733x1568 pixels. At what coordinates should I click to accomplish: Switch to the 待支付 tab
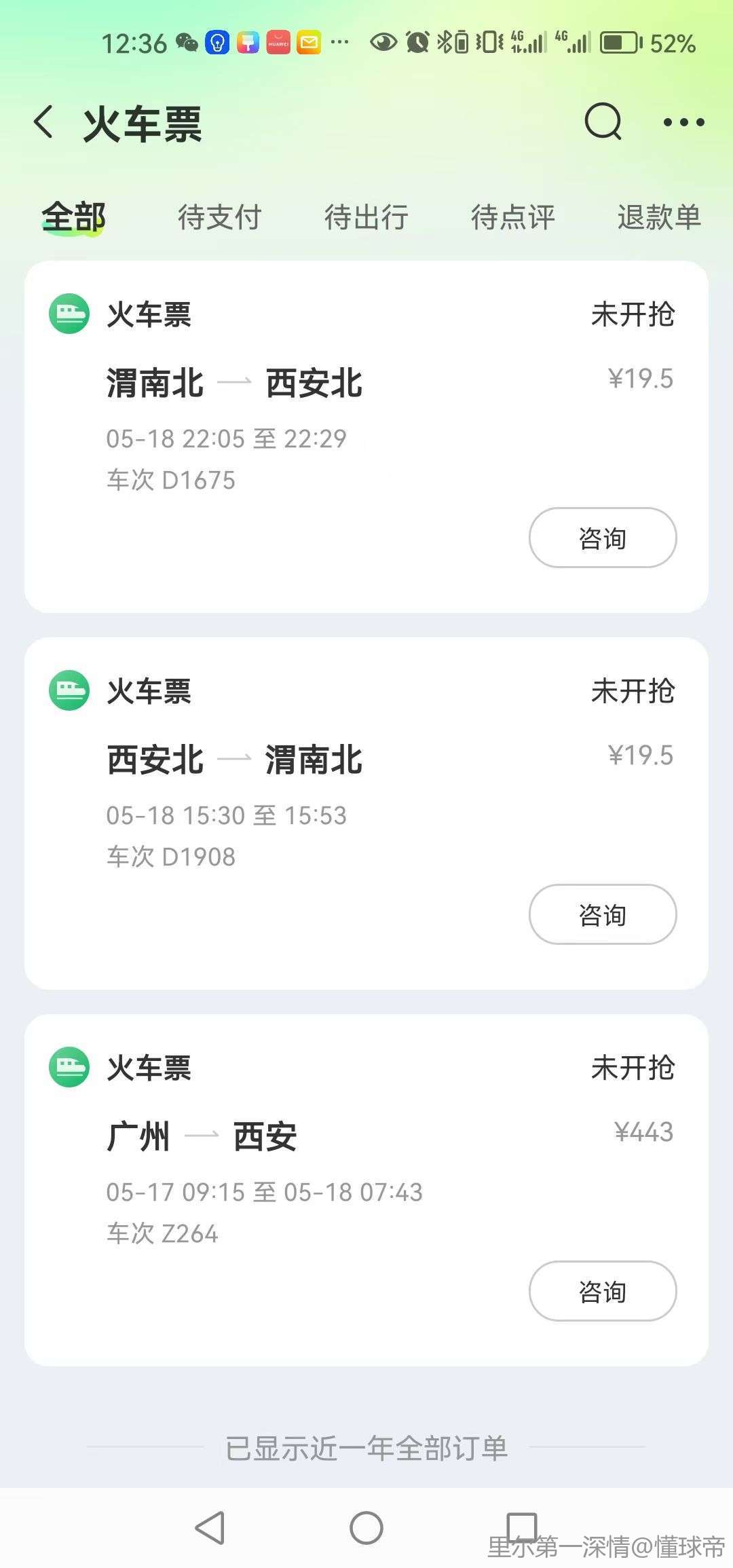[x=219, y=217]
